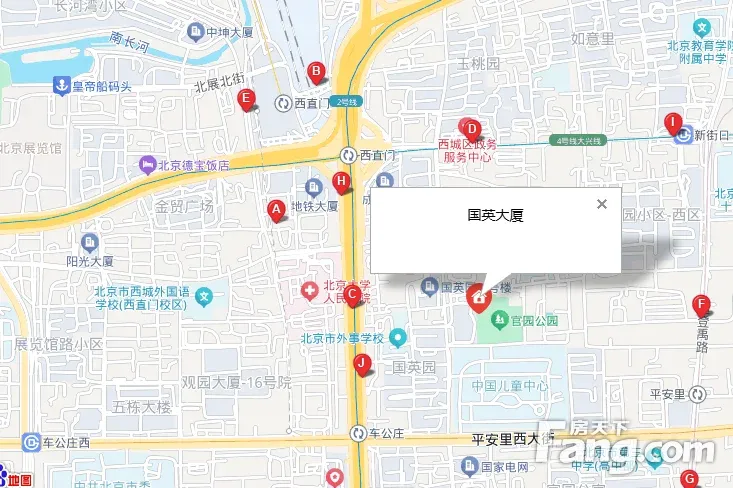The width and height of the screenshot is (733, 488).
Task: Tap map marker F
Action: [701, 306]
